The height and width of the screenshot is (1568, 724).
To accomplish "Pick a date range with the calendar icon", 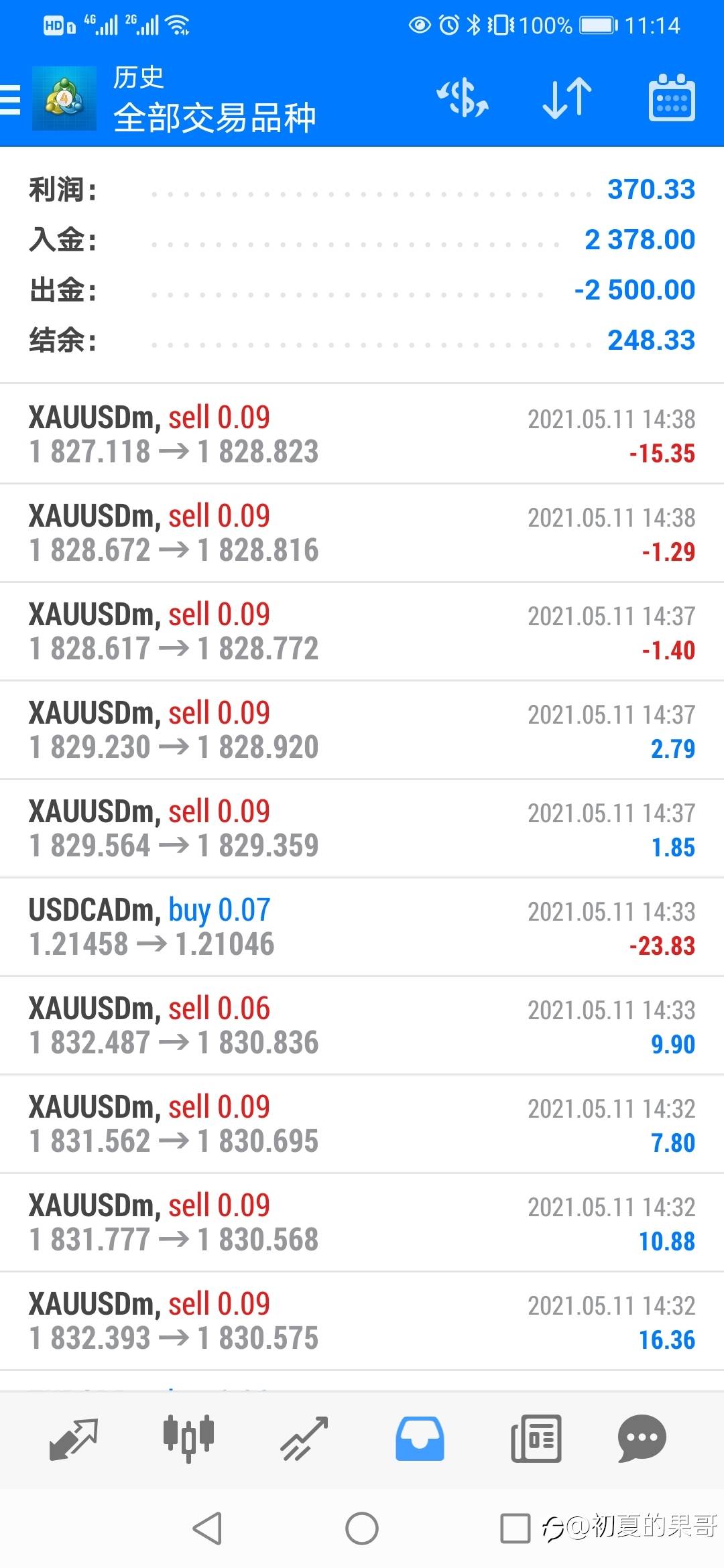I will coord(672,99).
